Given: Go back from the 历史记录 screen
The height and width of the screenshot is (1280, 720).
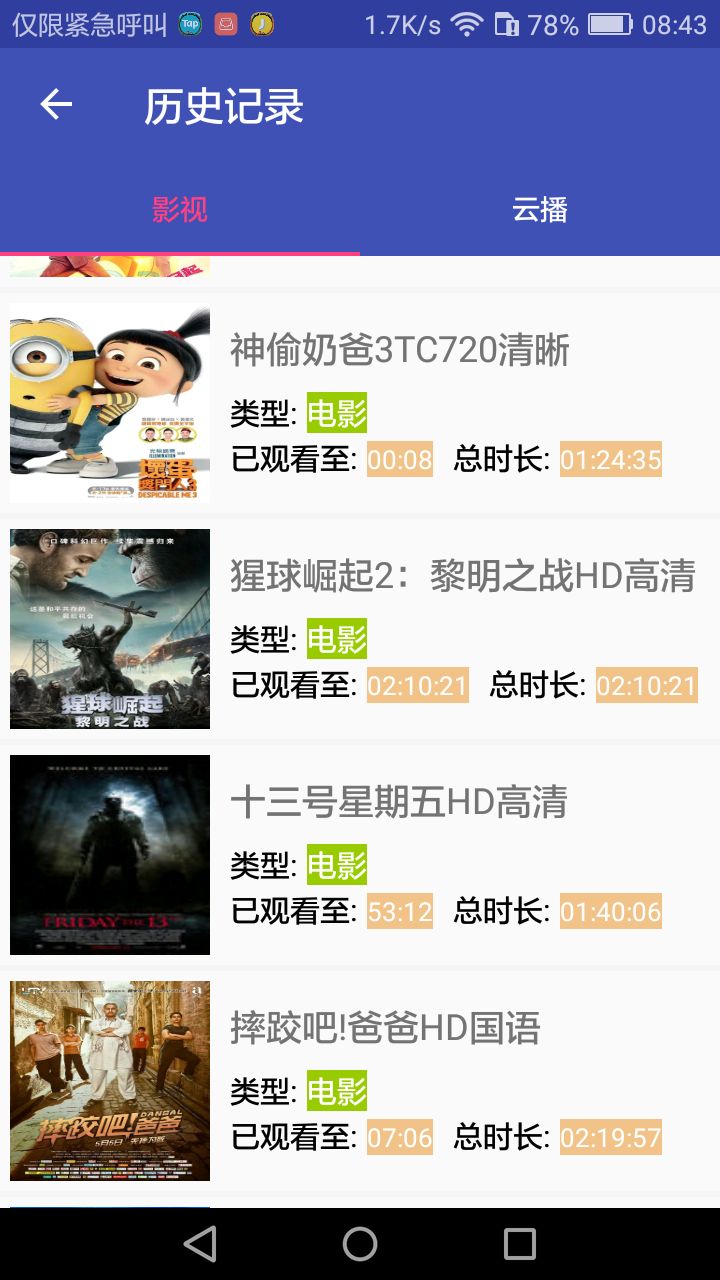Looking at the screenshot, I should [56, 105].
